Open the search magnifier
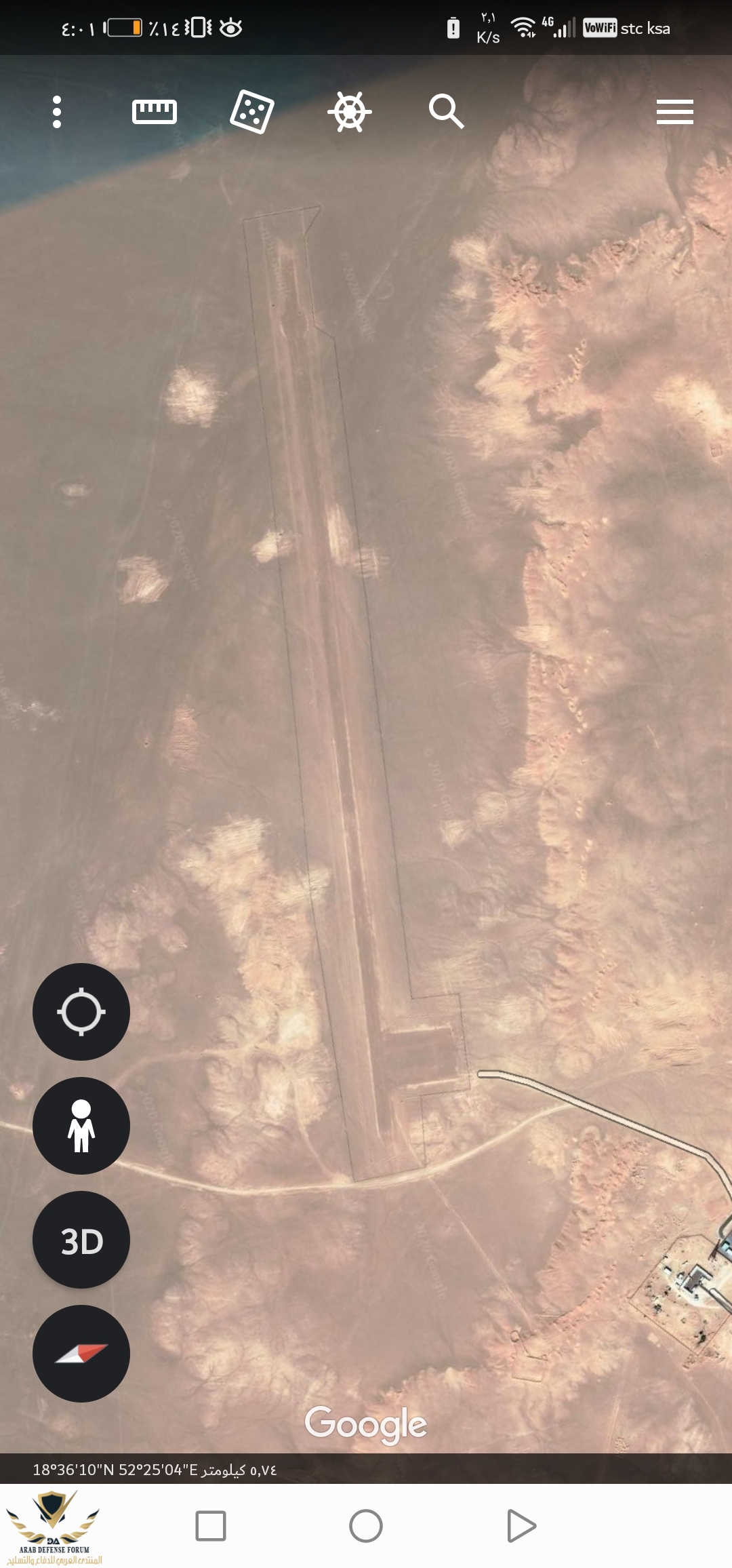The image size is (732, 1568). click(446, 112)
